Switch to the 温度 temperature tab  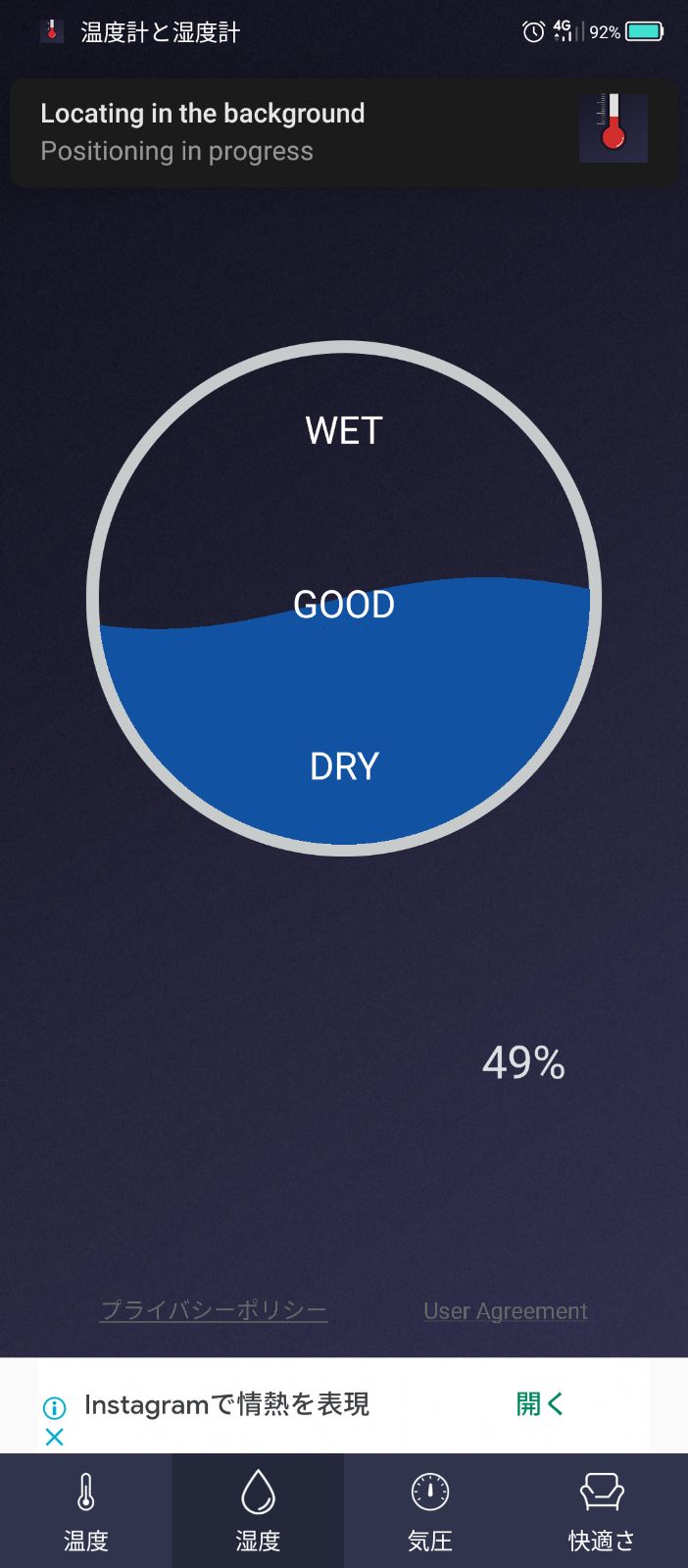(x=86, y=1511)
